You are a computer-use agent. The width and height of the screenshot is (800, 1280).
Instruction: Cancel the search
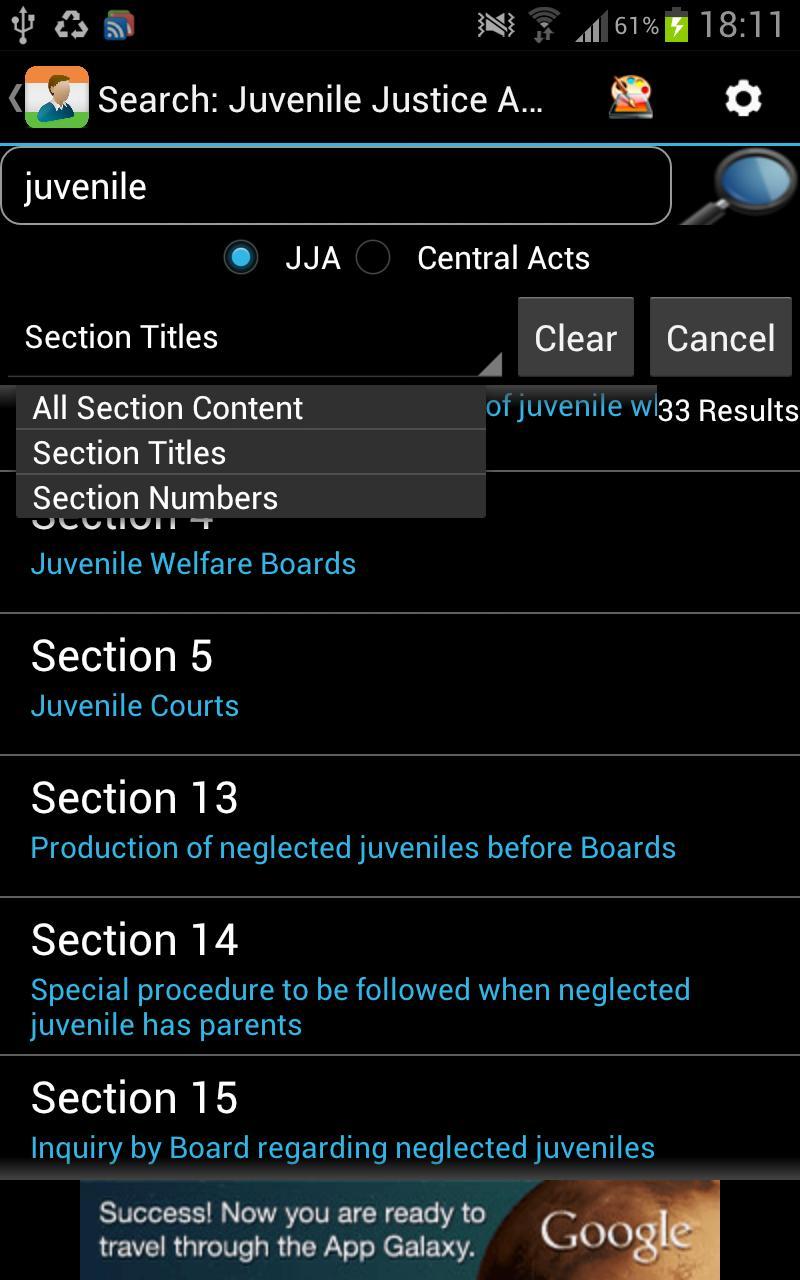tap(720, 338)
